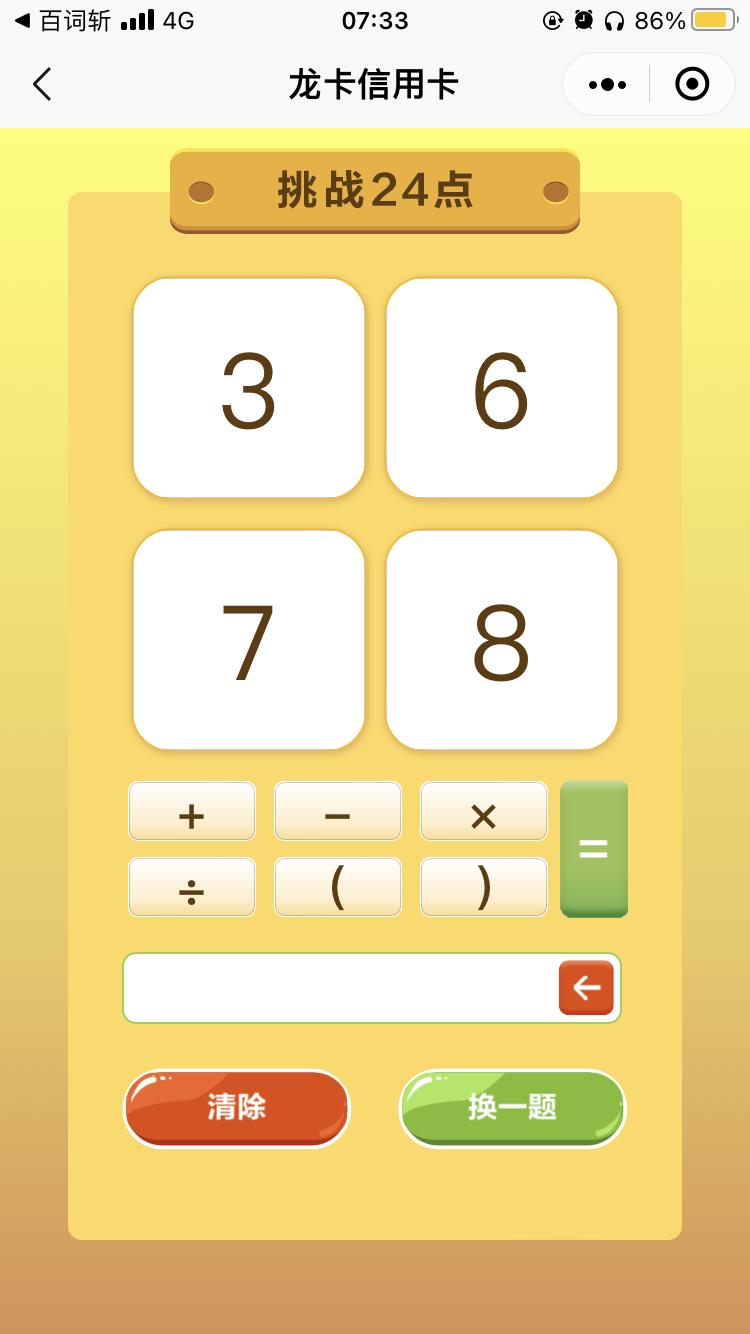
Task: Switch to another puzzle with 换一题
Action: 513,1108
